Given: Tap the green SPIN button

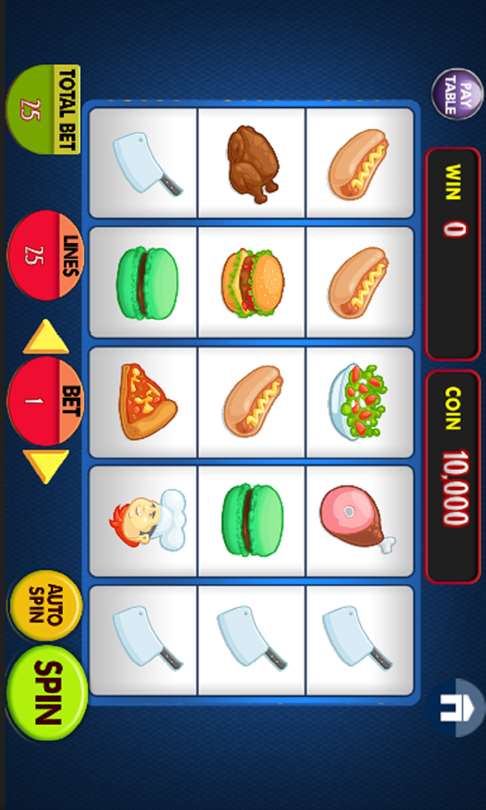Looking at the screenshot, I should pyautogui.click(x=46, y=693).
